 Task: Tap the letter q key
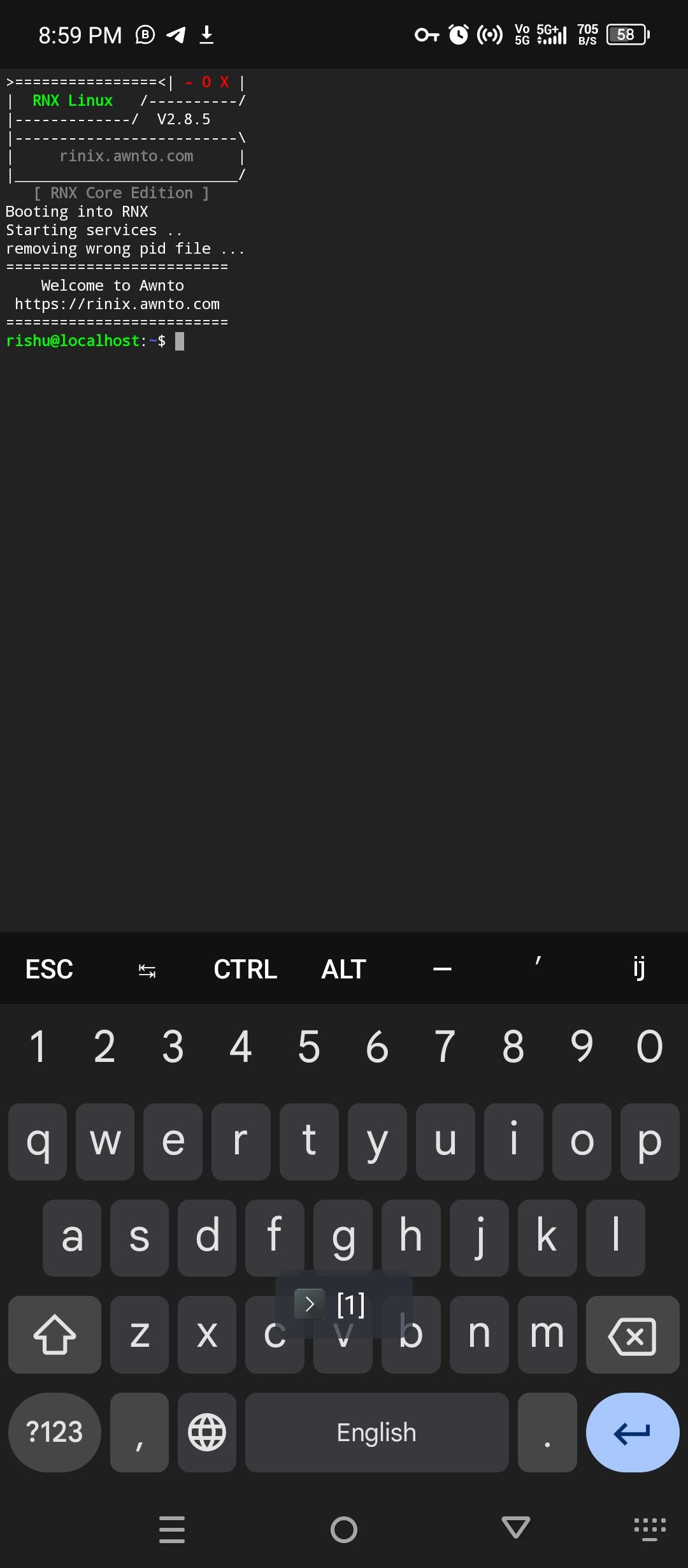click(38, 1141)
